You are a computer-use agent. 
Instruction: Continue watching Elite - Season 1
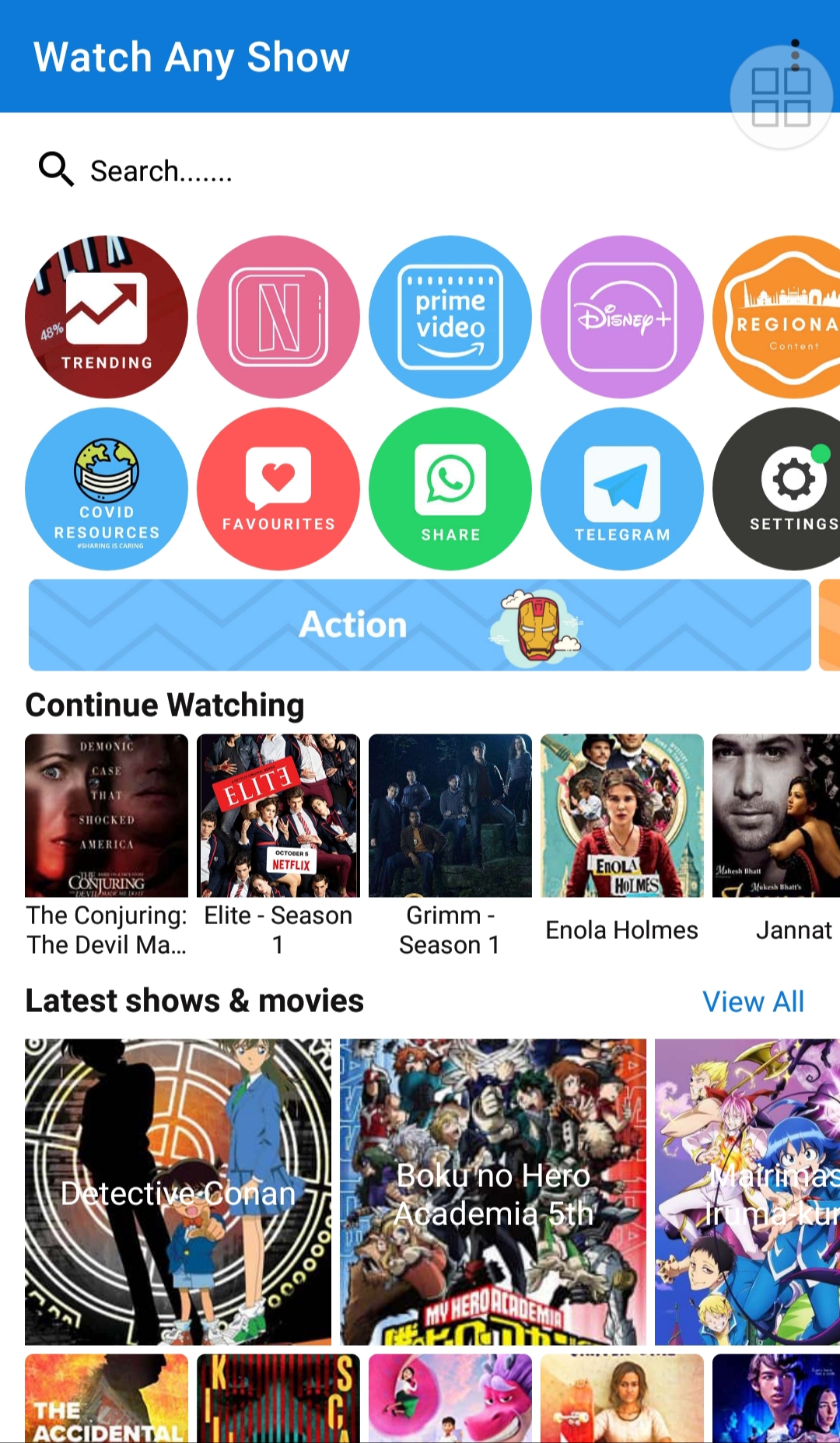point(278,817)
